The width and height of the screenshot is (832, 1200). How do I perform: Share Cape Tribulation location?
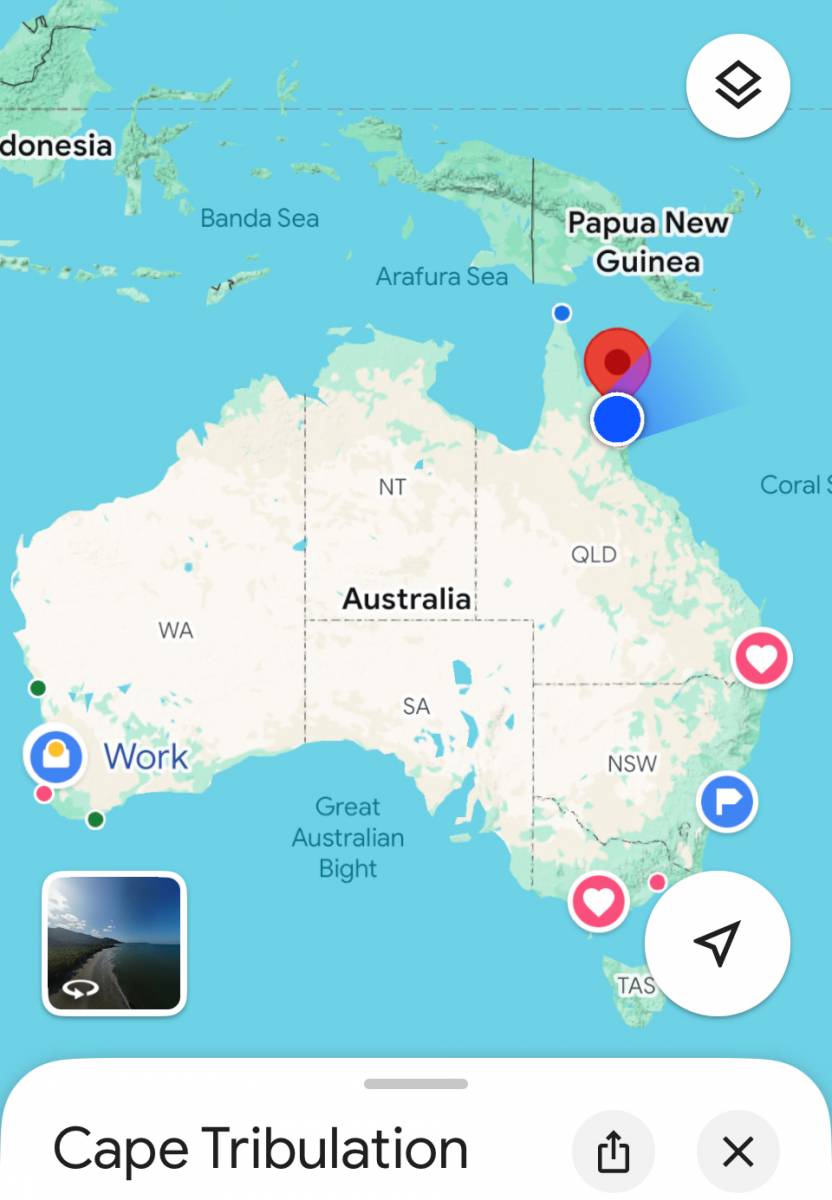[x=613, y=1152]
